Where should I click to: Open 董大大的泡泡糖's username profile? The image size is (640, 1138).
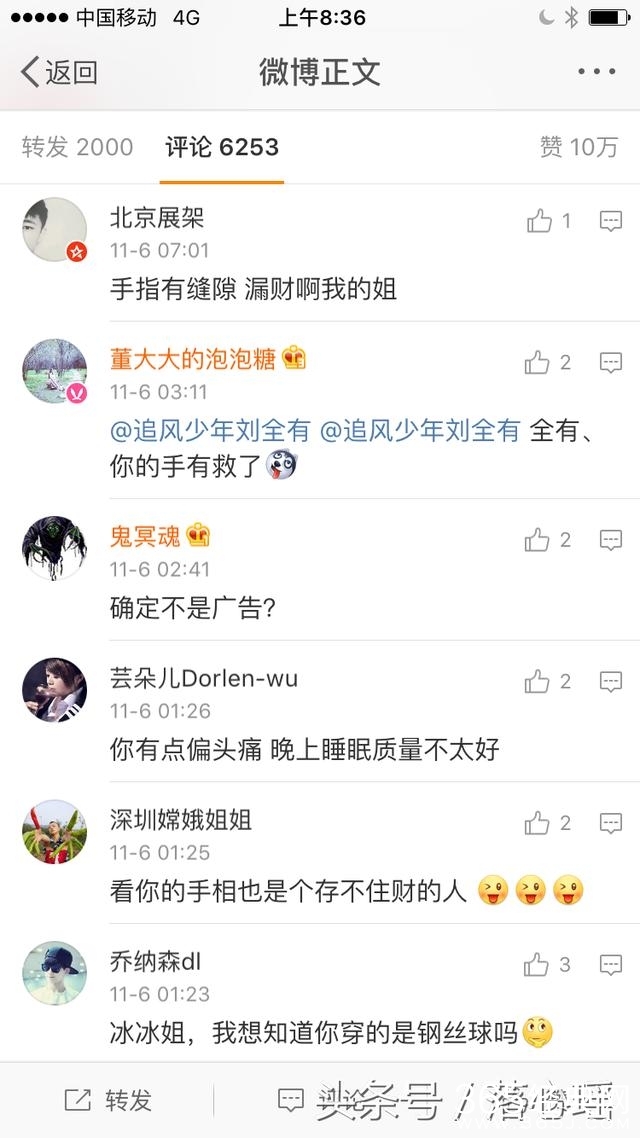tap(193, 359)
